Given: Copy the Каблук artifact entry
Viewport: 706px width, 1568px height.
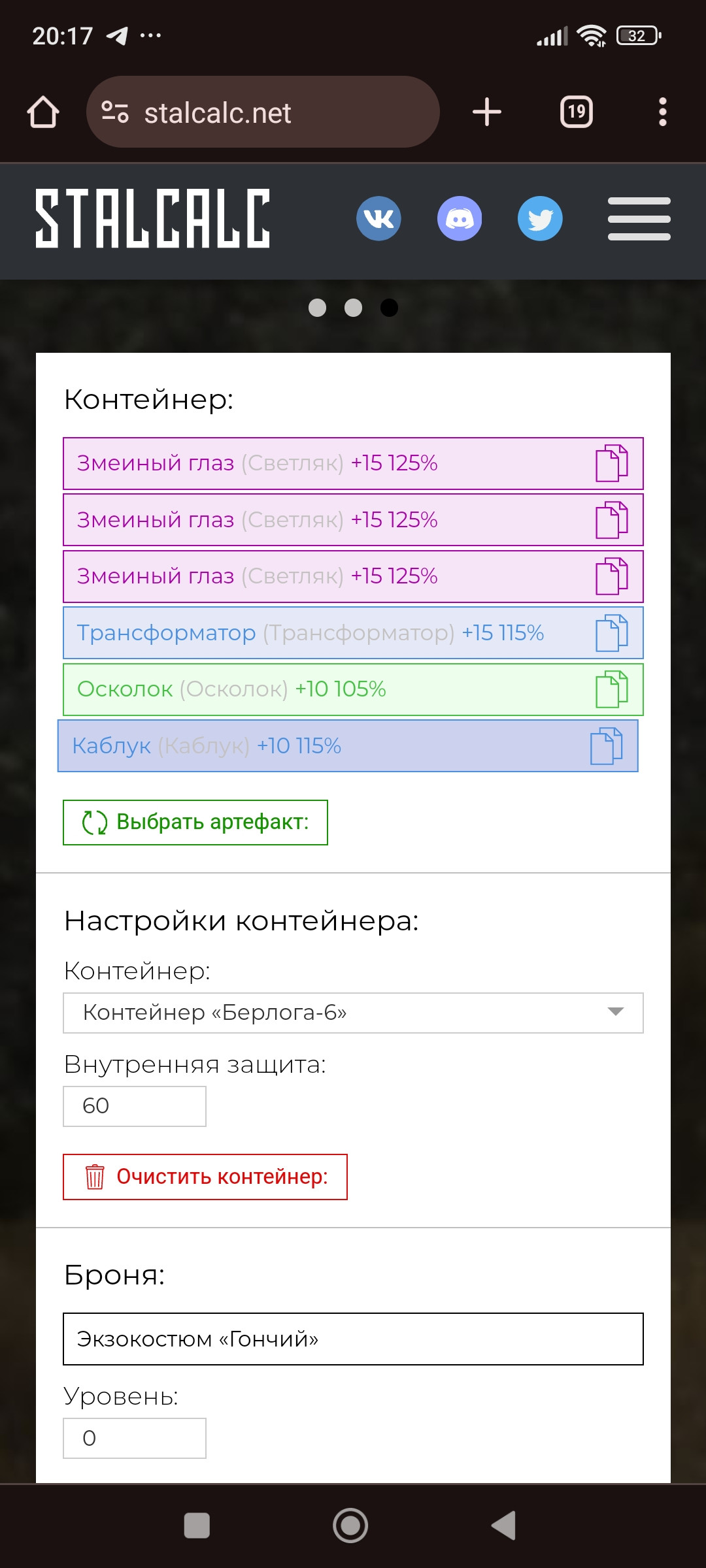Looking at the screenshot, I should coord(607,746).
